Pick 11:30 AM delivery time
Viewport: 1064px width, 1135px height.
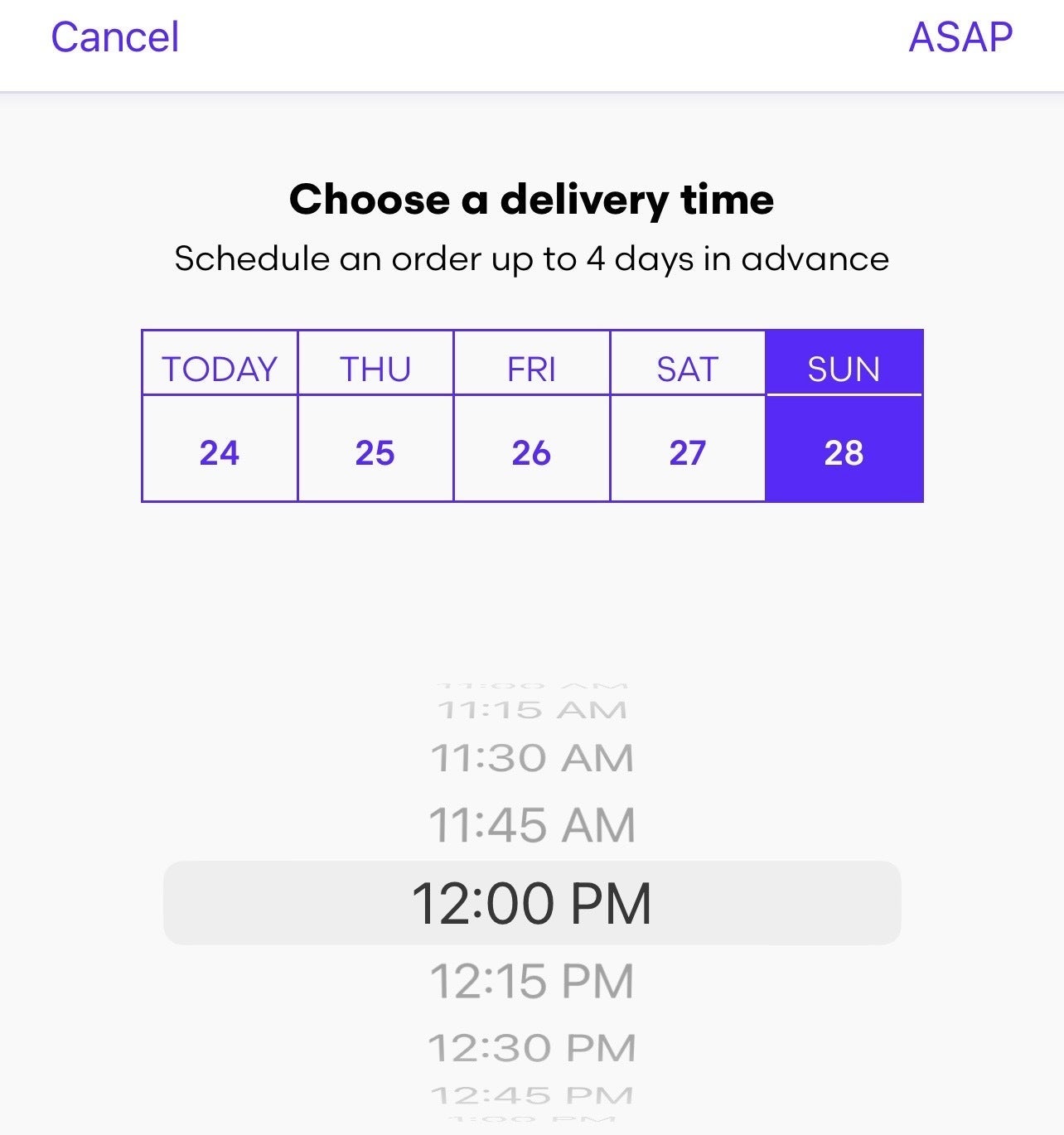[533, 756]
